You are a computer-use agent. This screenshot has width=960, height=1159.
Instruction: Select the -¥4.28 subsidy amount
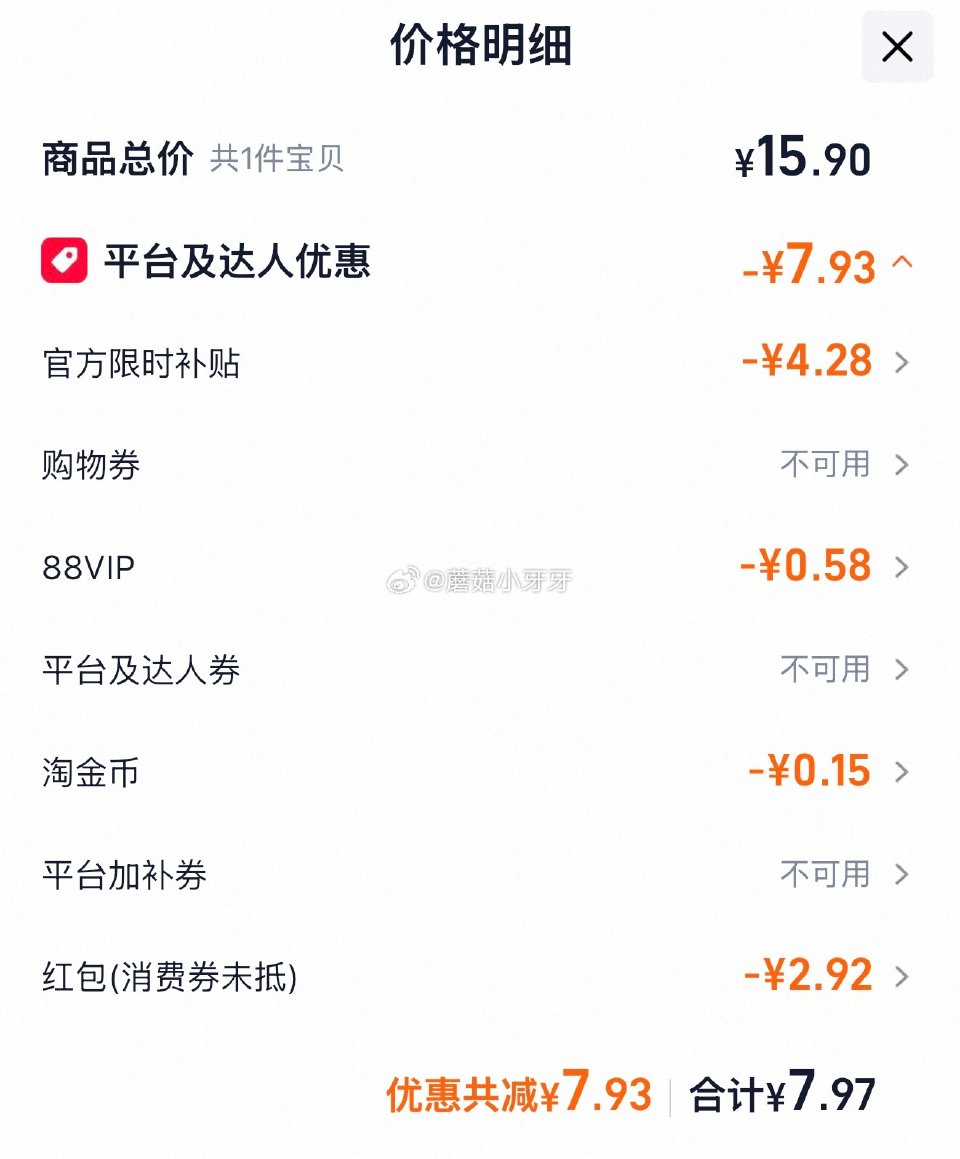click(808, 362)
